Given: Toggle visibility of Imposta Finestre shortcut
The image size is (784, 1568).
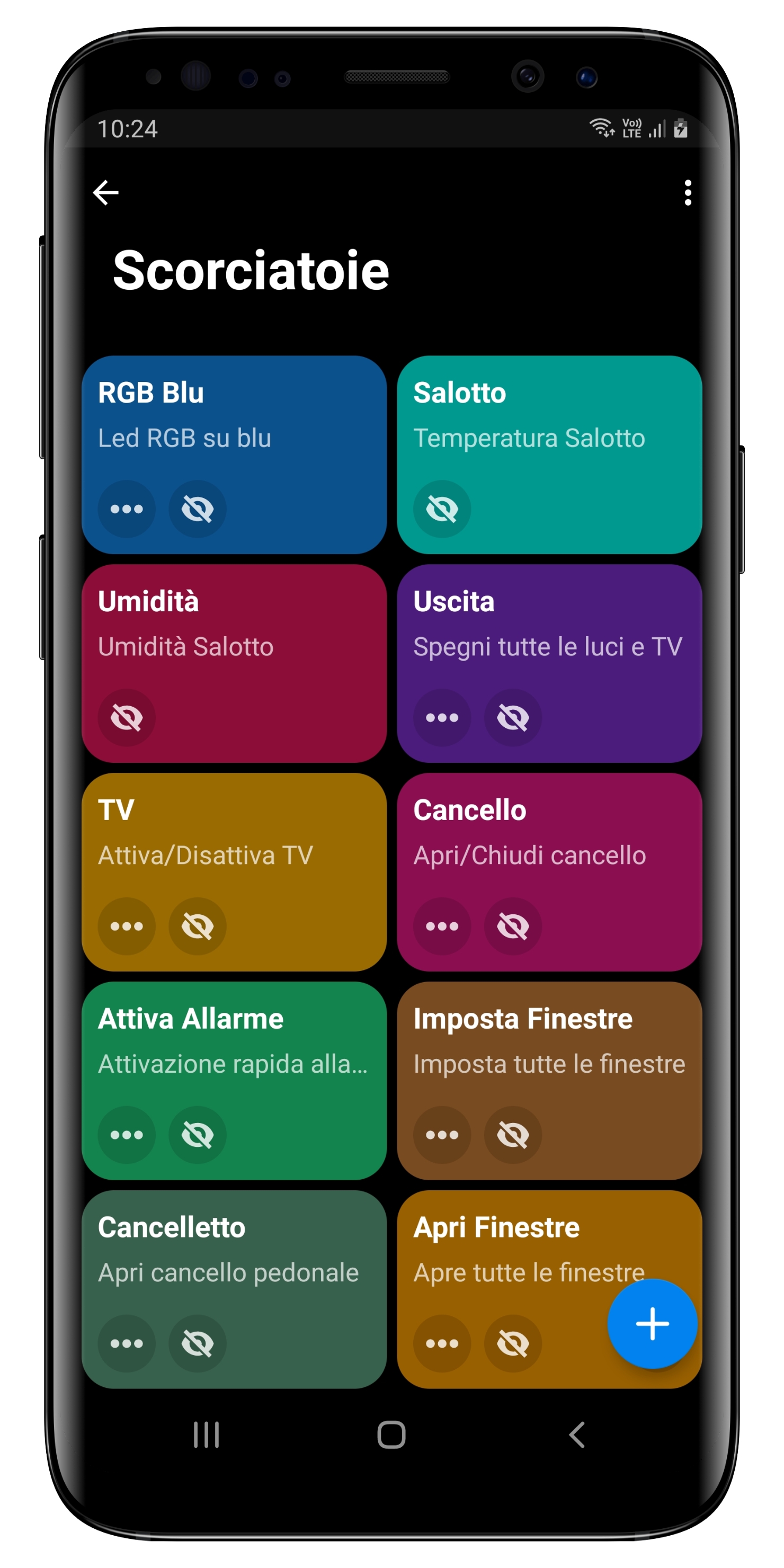Looking at the screenshot, I should [513, 1135].
